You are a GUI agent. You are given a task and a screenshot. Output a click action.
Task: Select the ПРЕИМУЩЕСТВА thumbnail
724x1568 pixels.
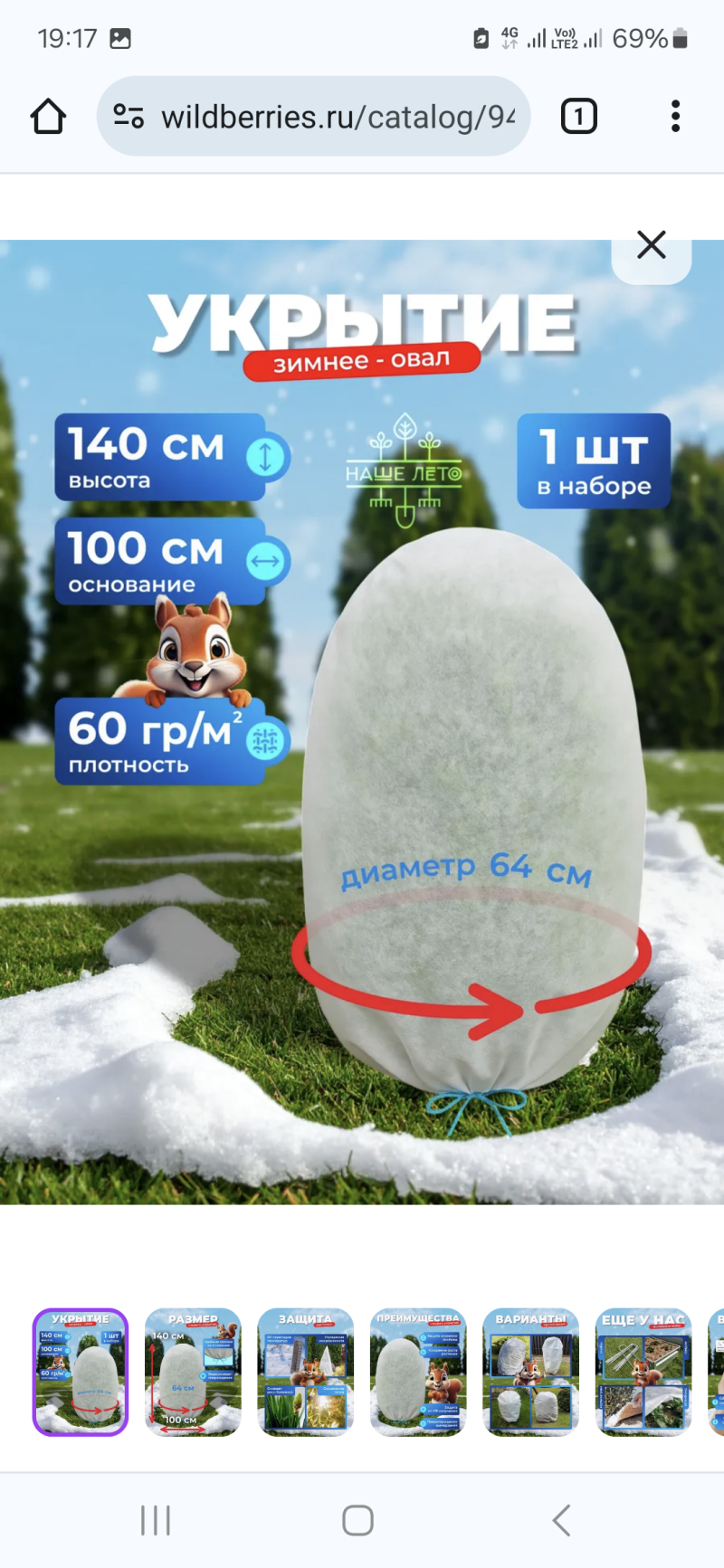tap(418, 1372)
